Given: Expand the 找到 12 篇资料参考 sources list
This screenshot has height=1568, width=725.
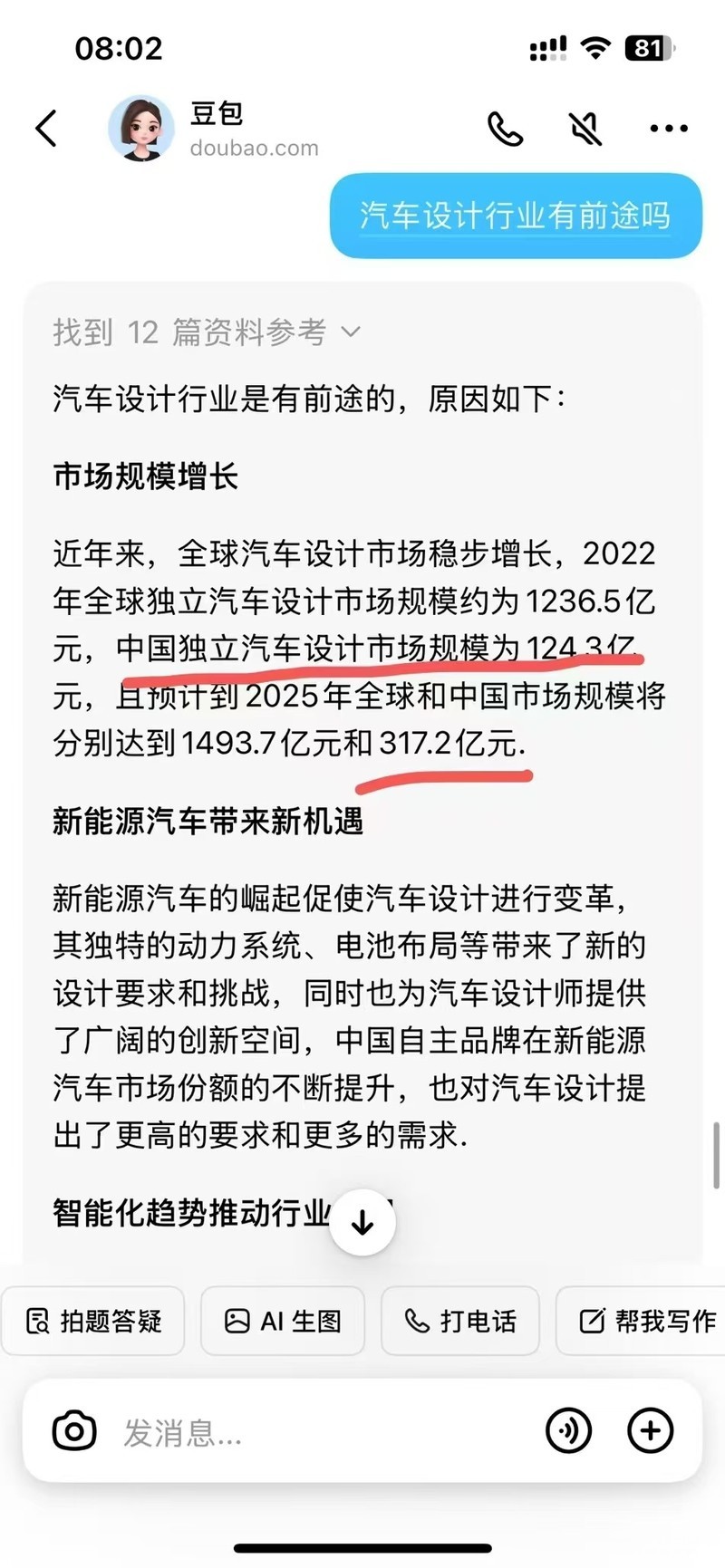Looking at the screenshot, I should 207,332.
